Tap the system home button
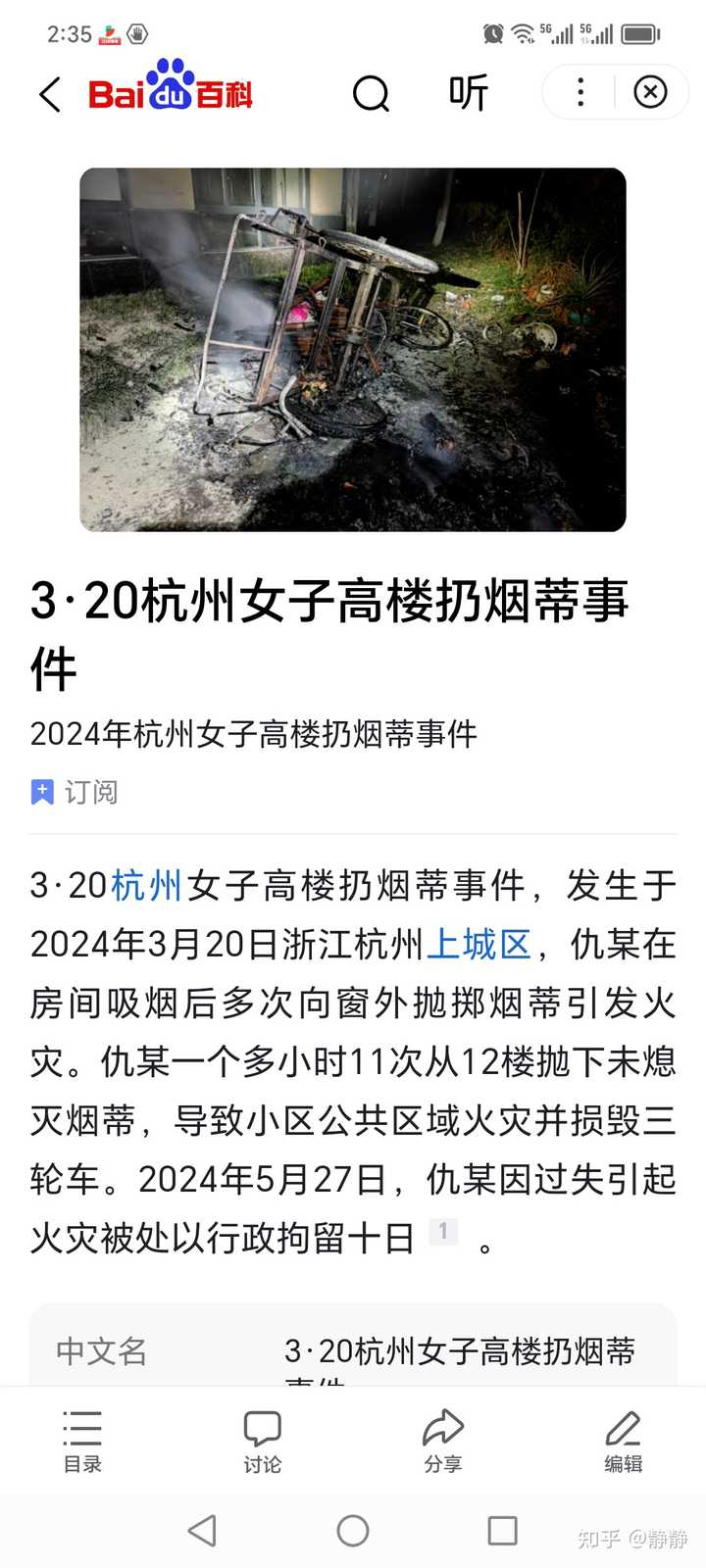Viewport: 706px width, 1568px height. pyautogui.click(x=353, y=1530)
